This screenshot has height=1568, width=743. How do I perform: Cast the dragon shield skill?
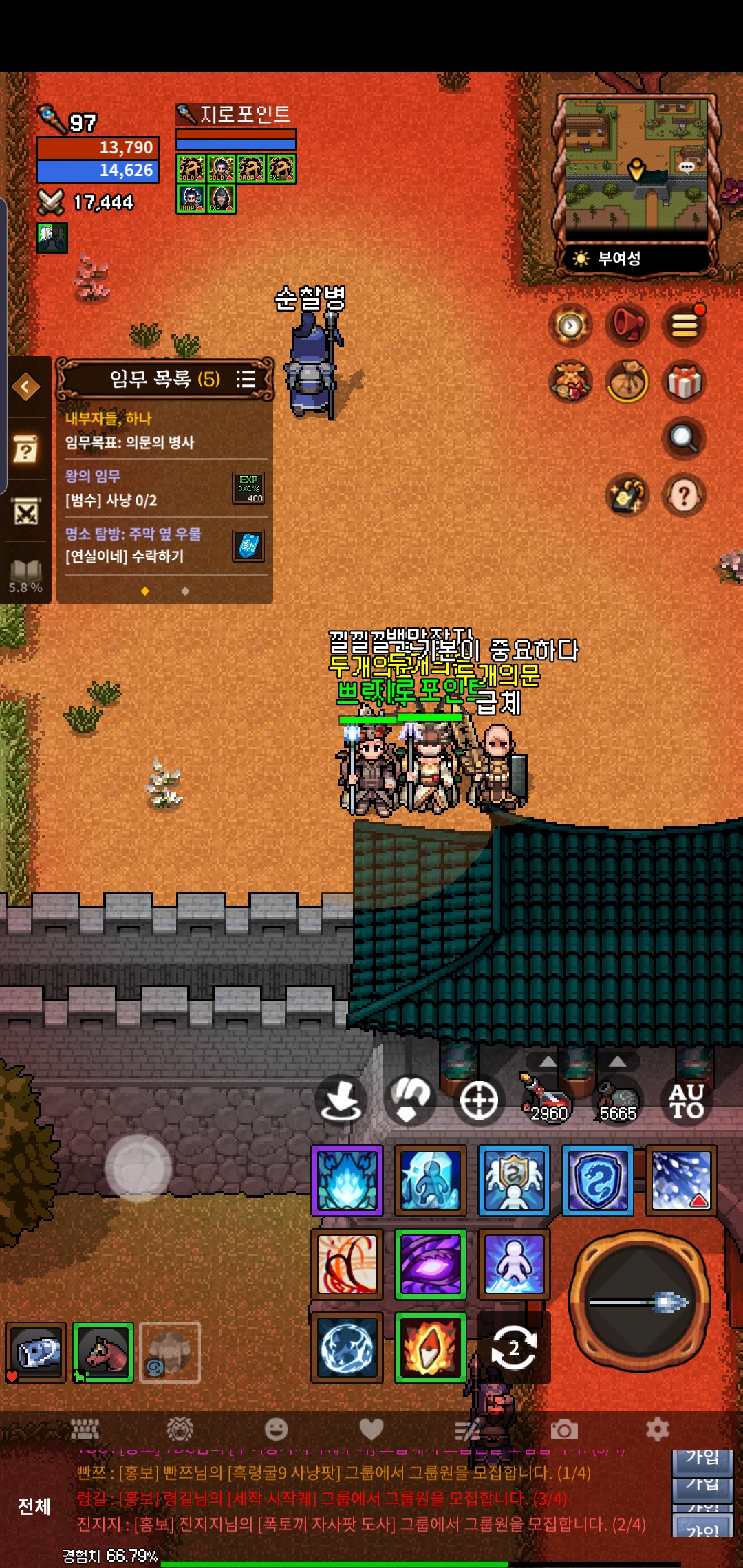[598, 1181]
